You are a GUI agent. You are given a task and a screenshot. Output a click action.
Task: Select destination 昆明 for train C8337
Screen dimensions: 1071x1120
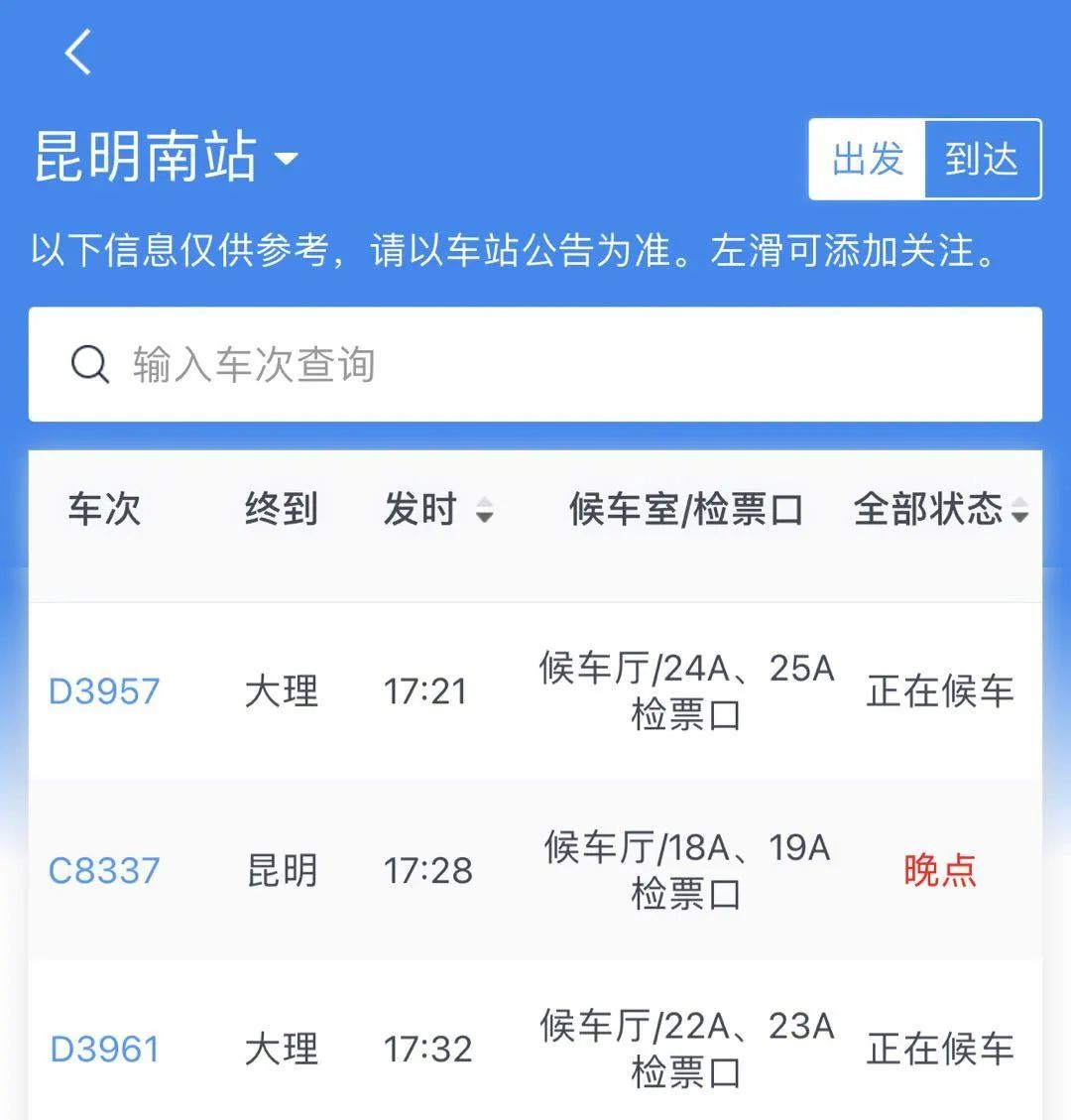281,870
